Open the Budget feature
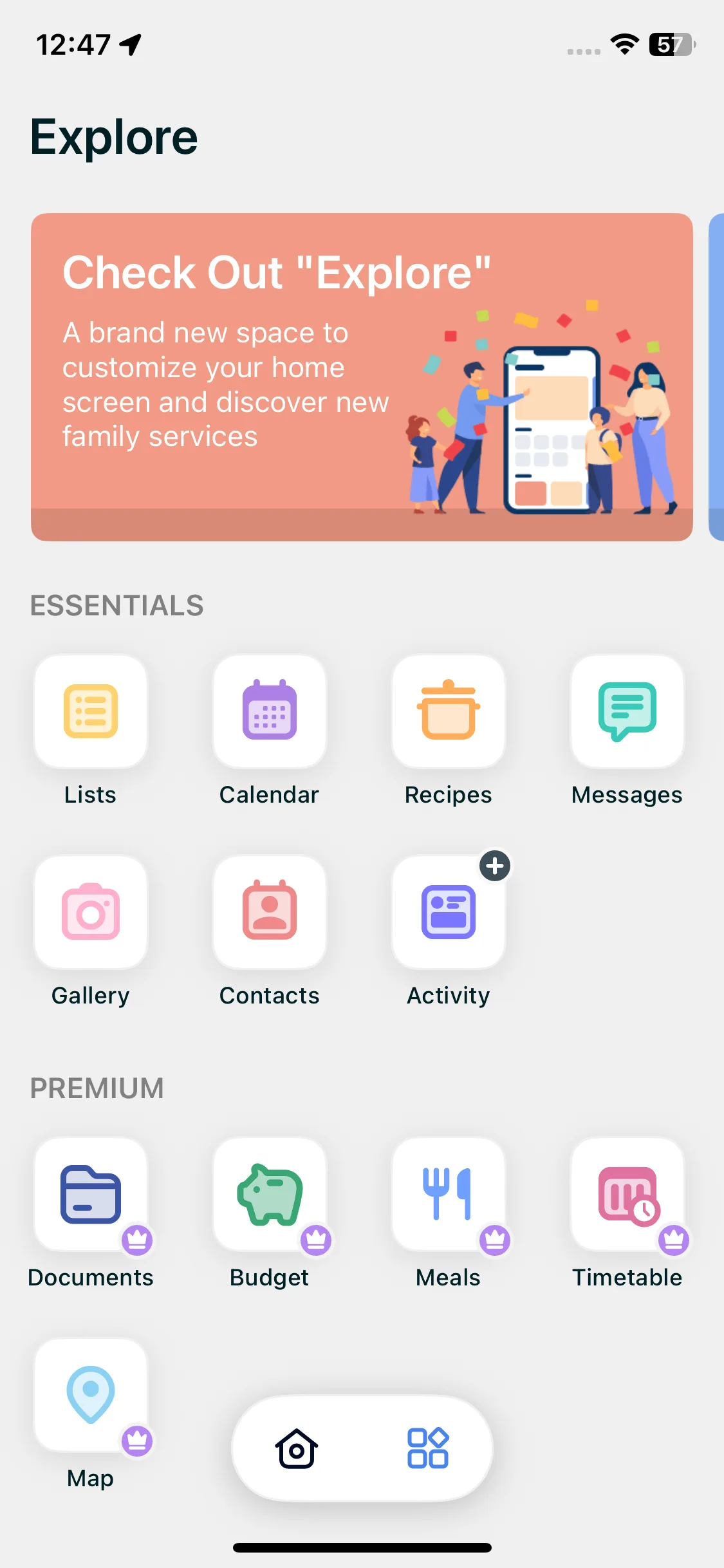 pyautogui.click(x=270, y=1195)
